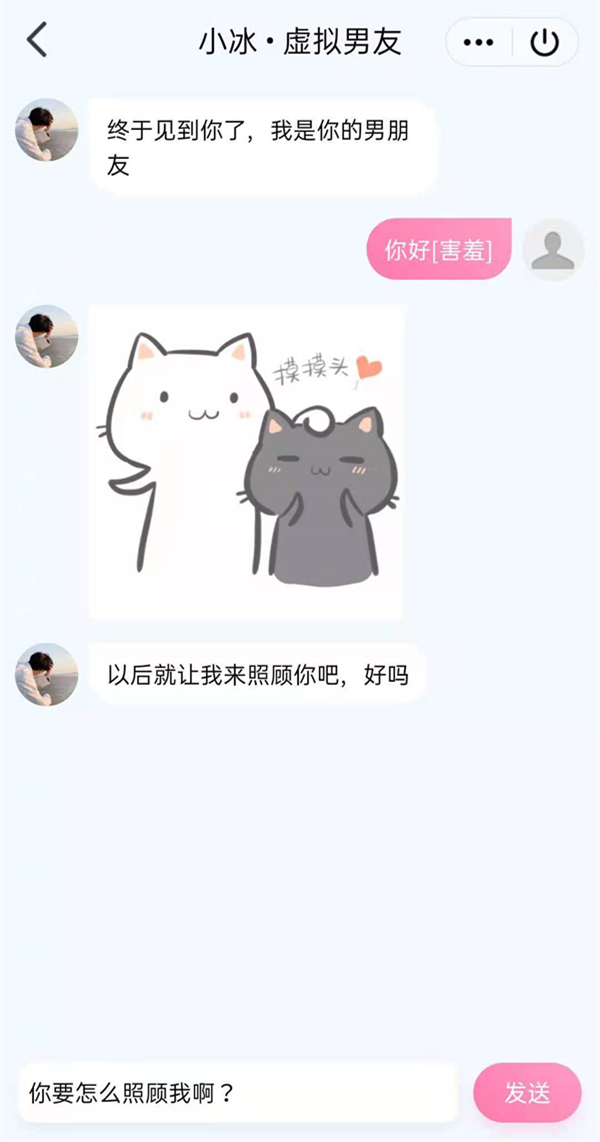Close the mini program with power icon
Screen dimensions: 600x1142
544,43
